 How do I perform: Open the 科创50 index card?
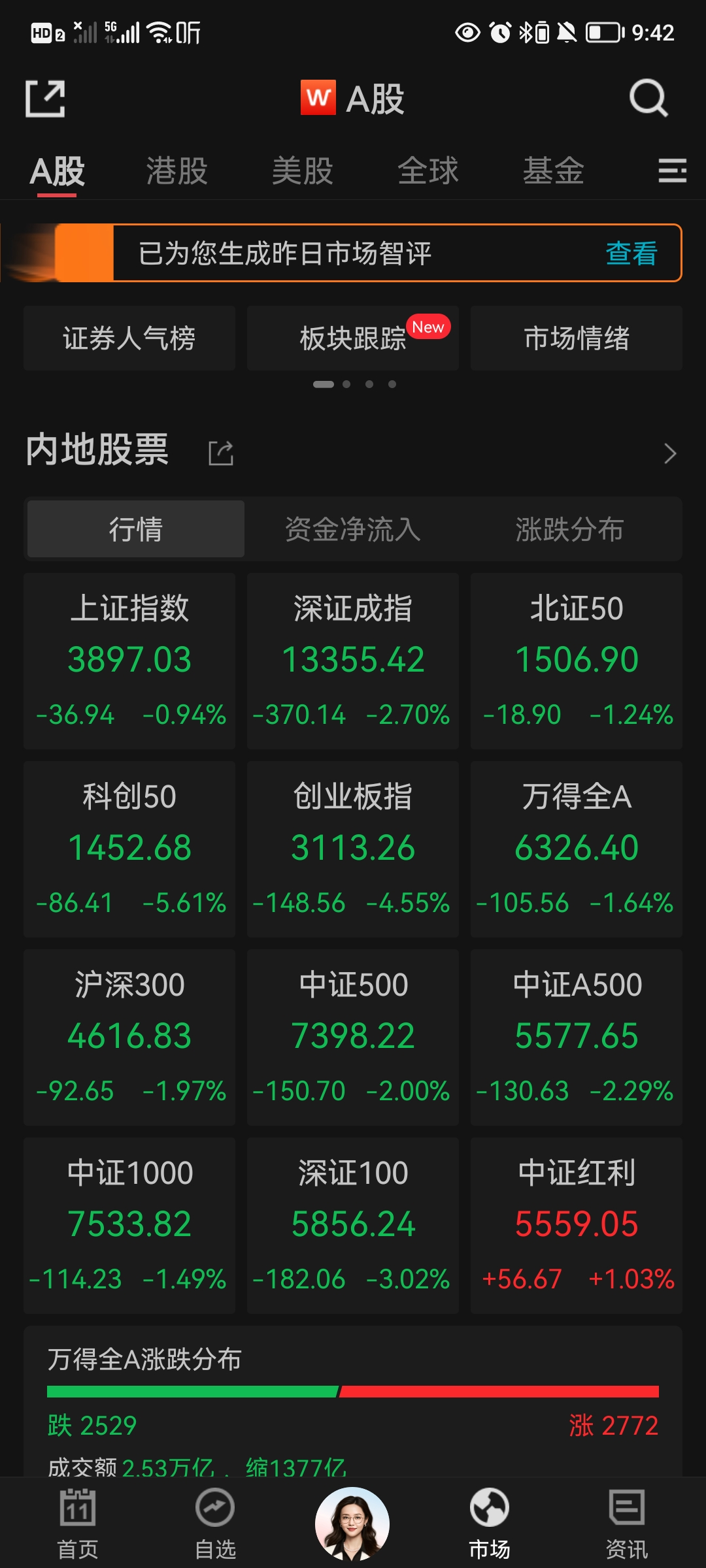point(129,849)
